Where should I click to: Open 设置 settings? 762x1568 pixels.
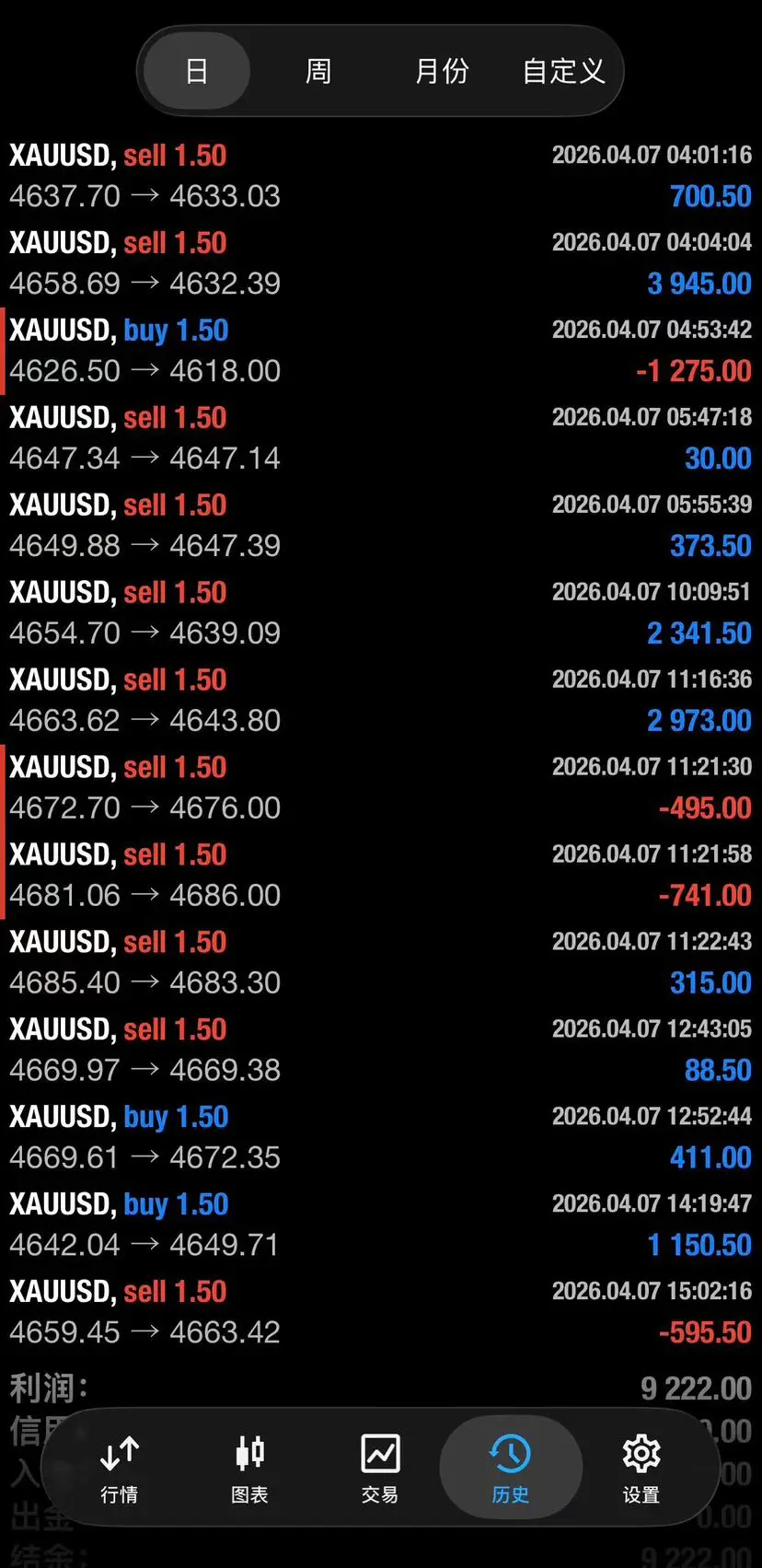[x=641, y=1469]
